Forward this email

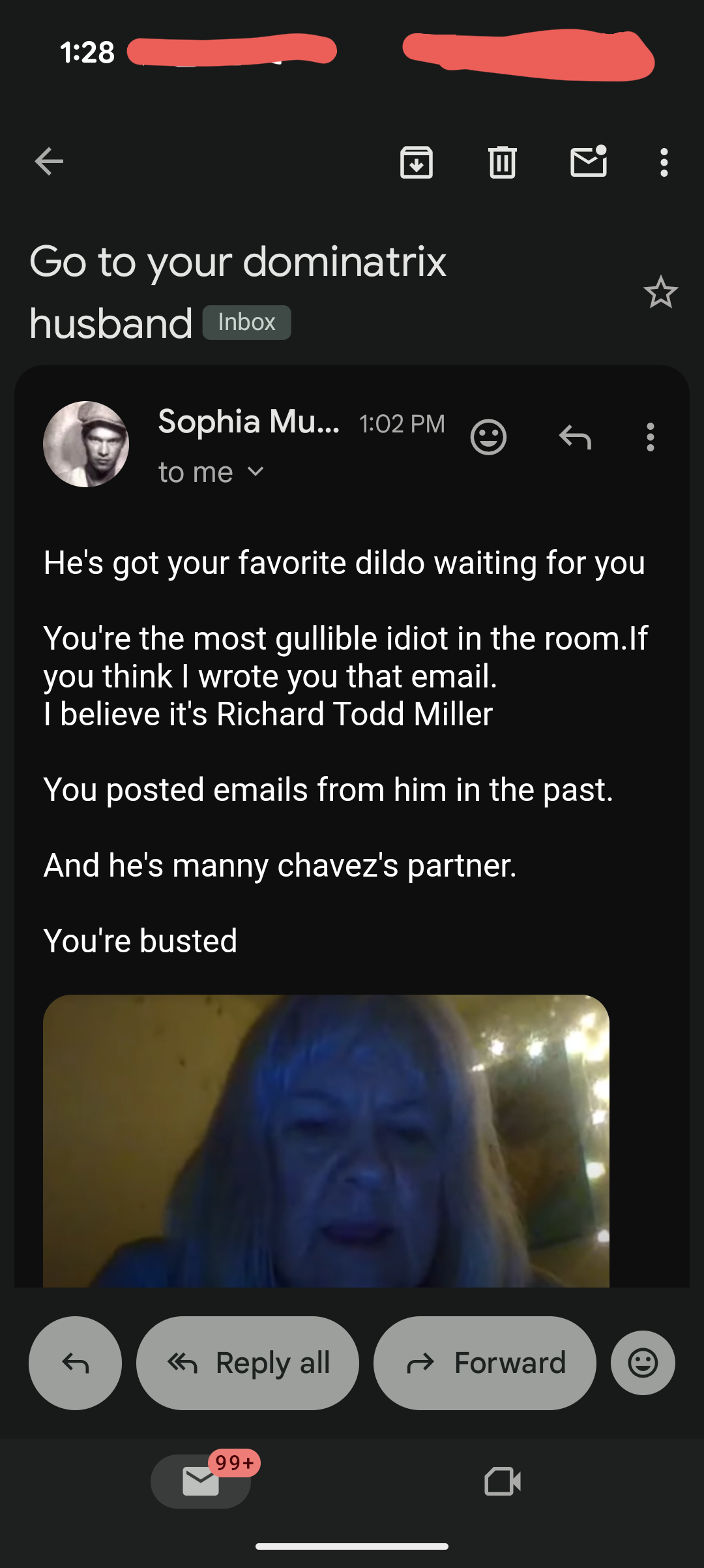pyautogui.click(x=484, y=1363)
